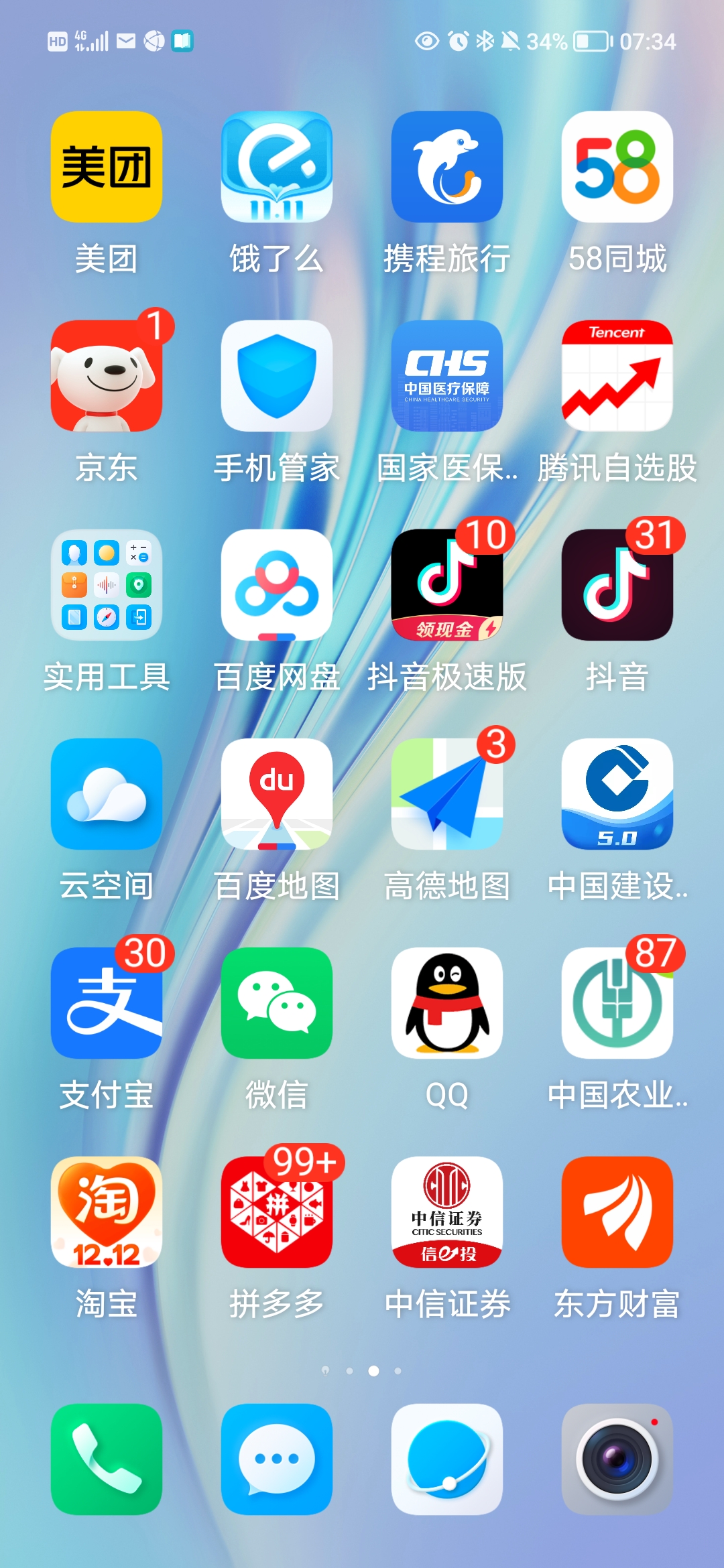
Task: Open 东方财富 stock app
Action: point(617,1212)
